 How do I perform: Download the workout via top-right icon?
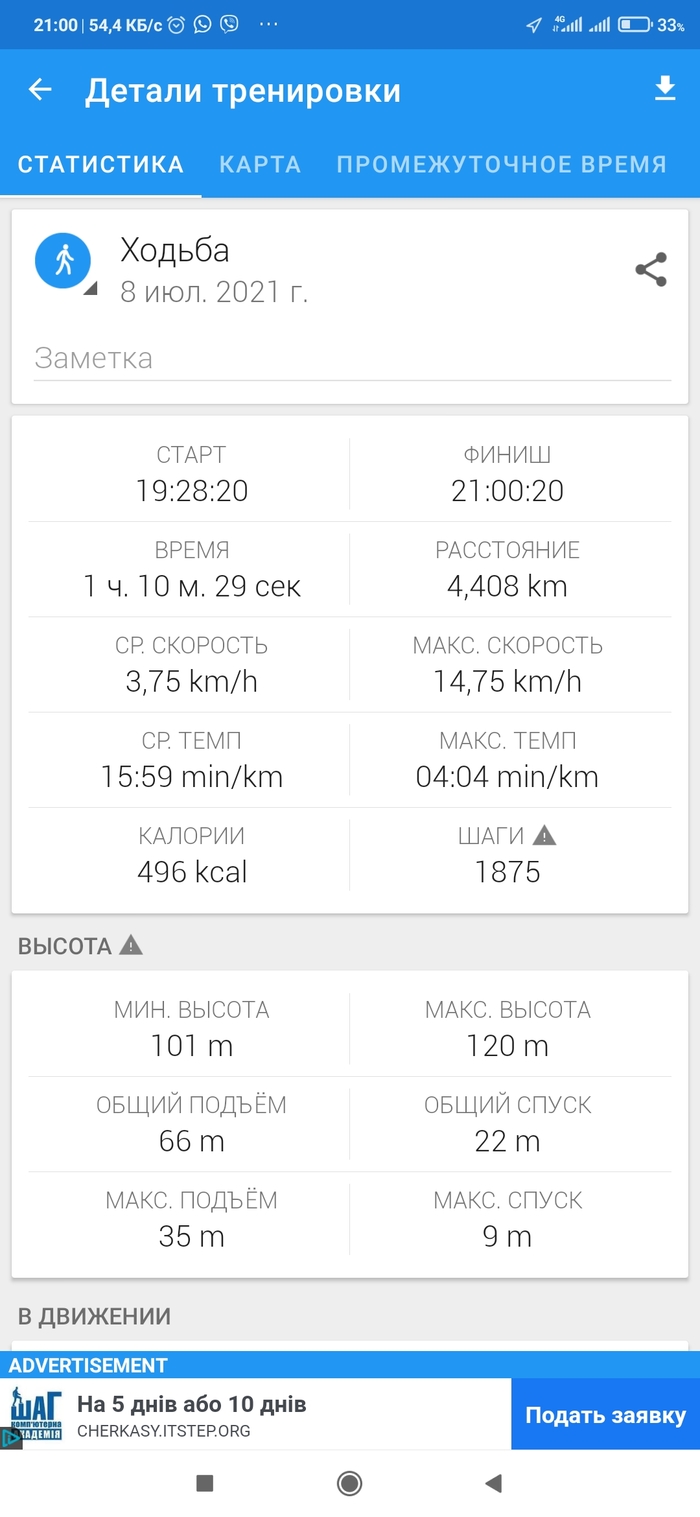(665, 90)
